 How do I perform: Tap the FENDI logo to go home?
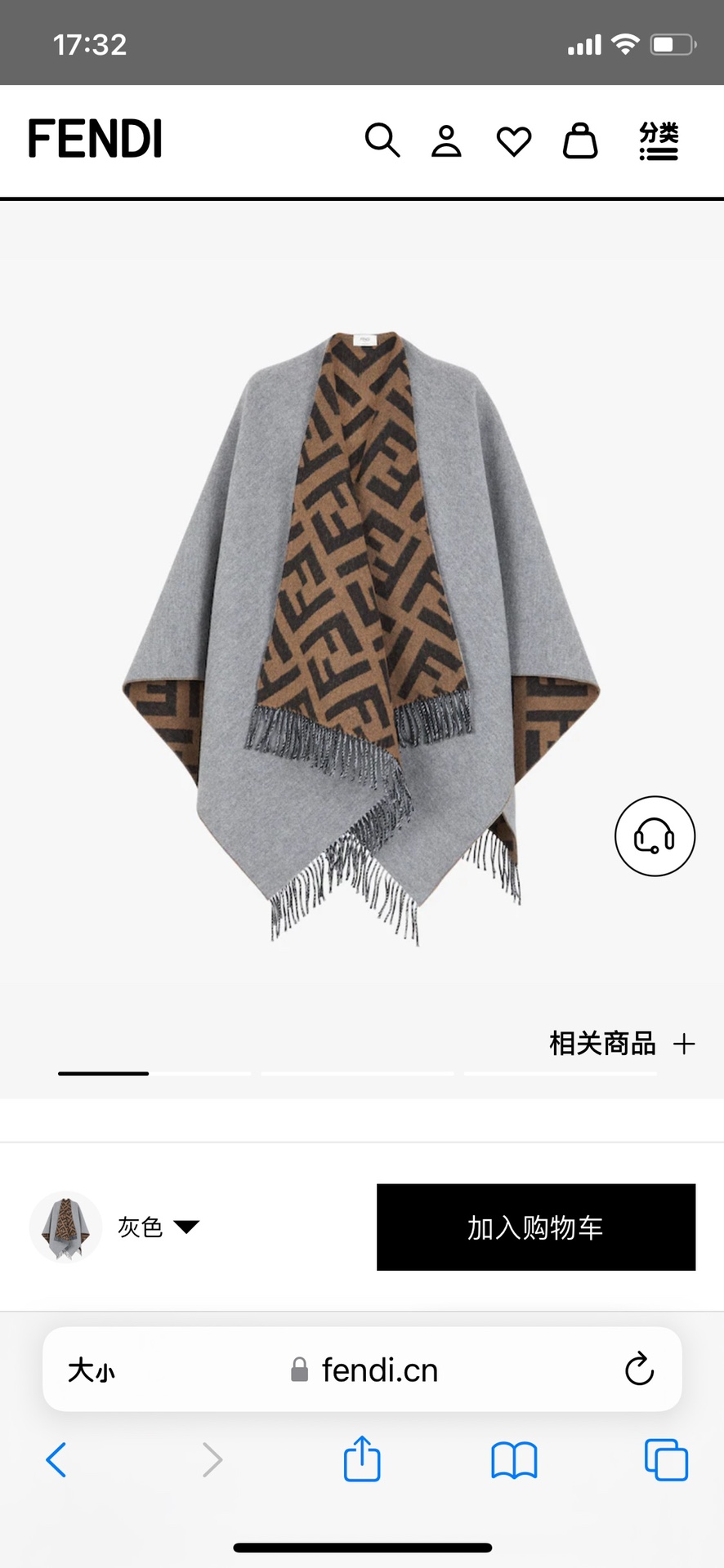click(95, 139)
